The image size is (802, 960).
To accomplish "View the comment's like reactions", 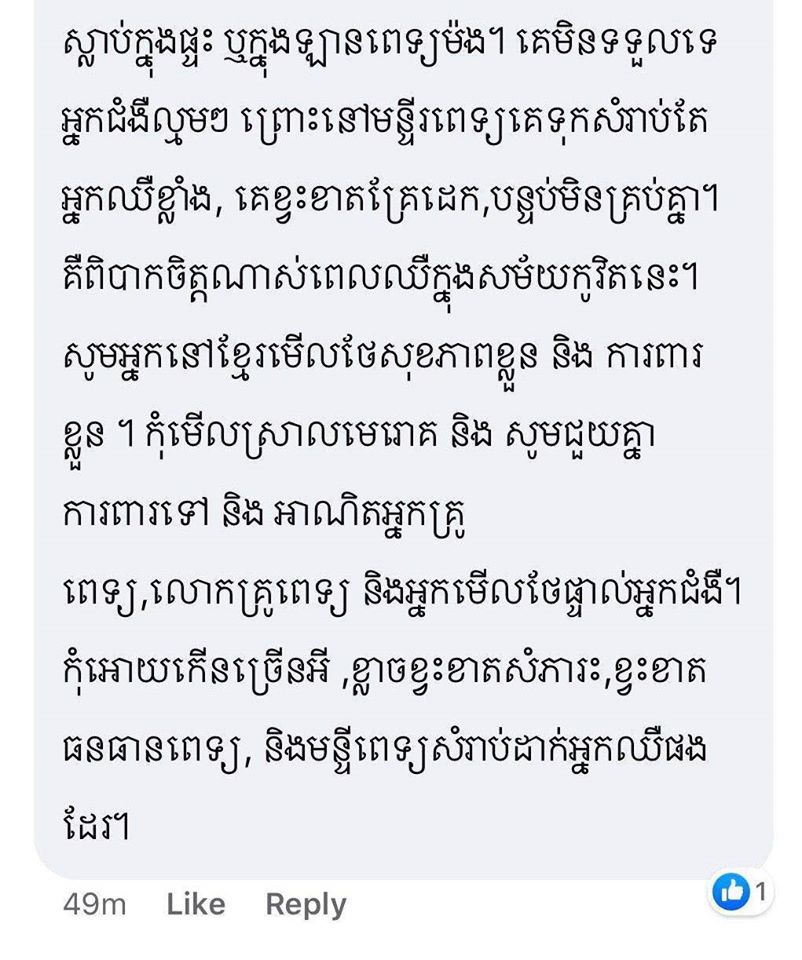I will [740, 892].
